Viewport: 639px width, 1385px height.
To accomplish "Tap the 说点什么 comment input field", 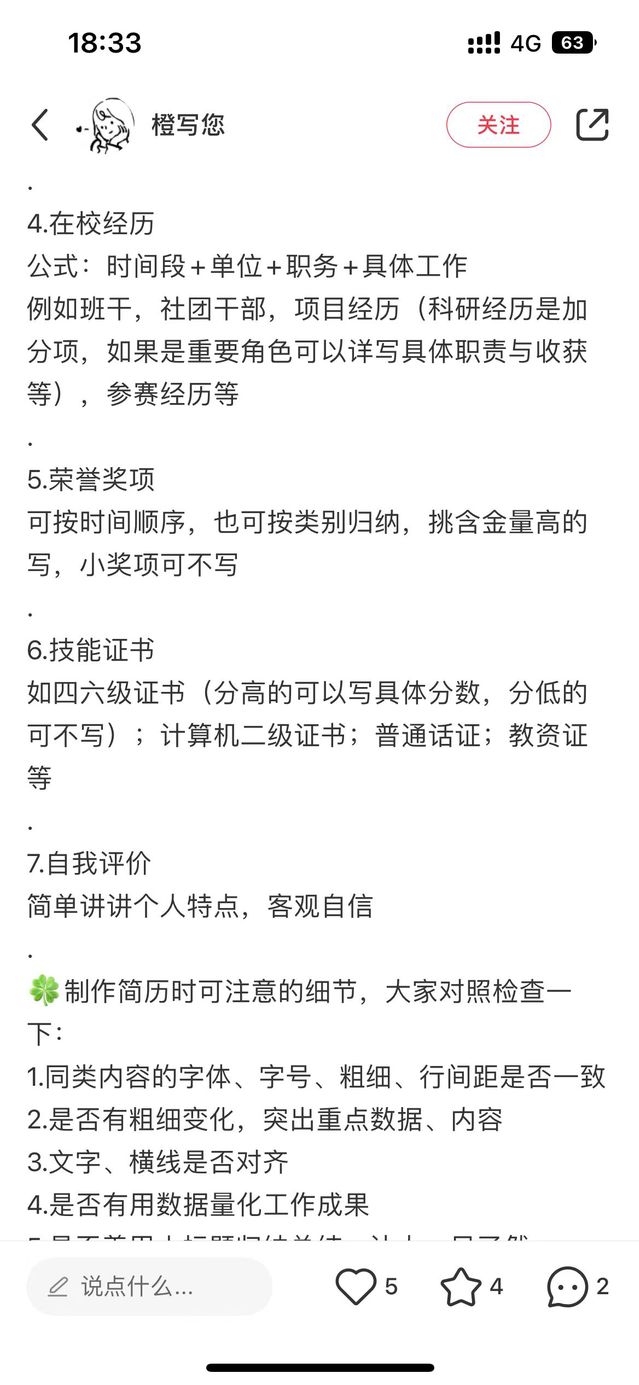I will coord(150,1286).
